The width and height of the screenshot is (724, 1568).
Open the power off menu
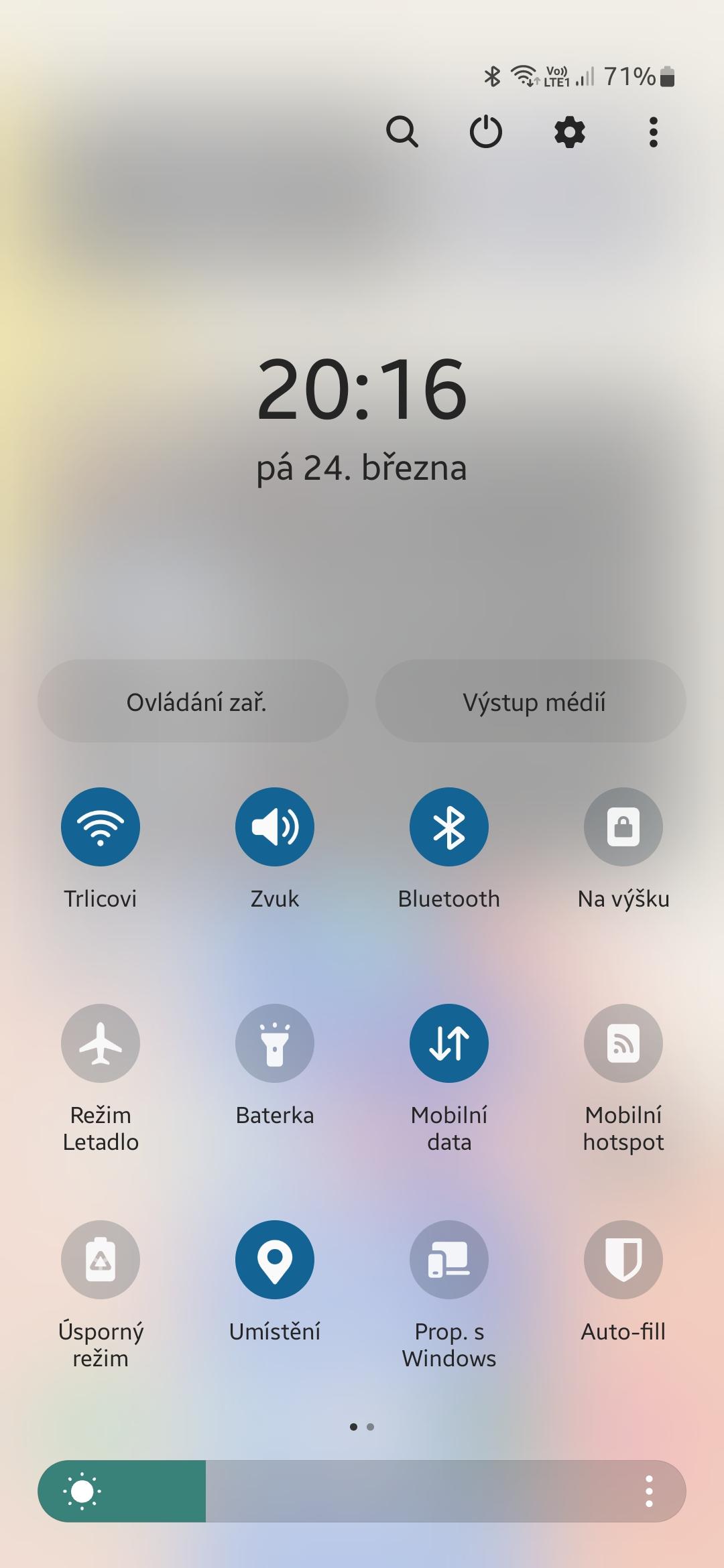tap(486, 131)
